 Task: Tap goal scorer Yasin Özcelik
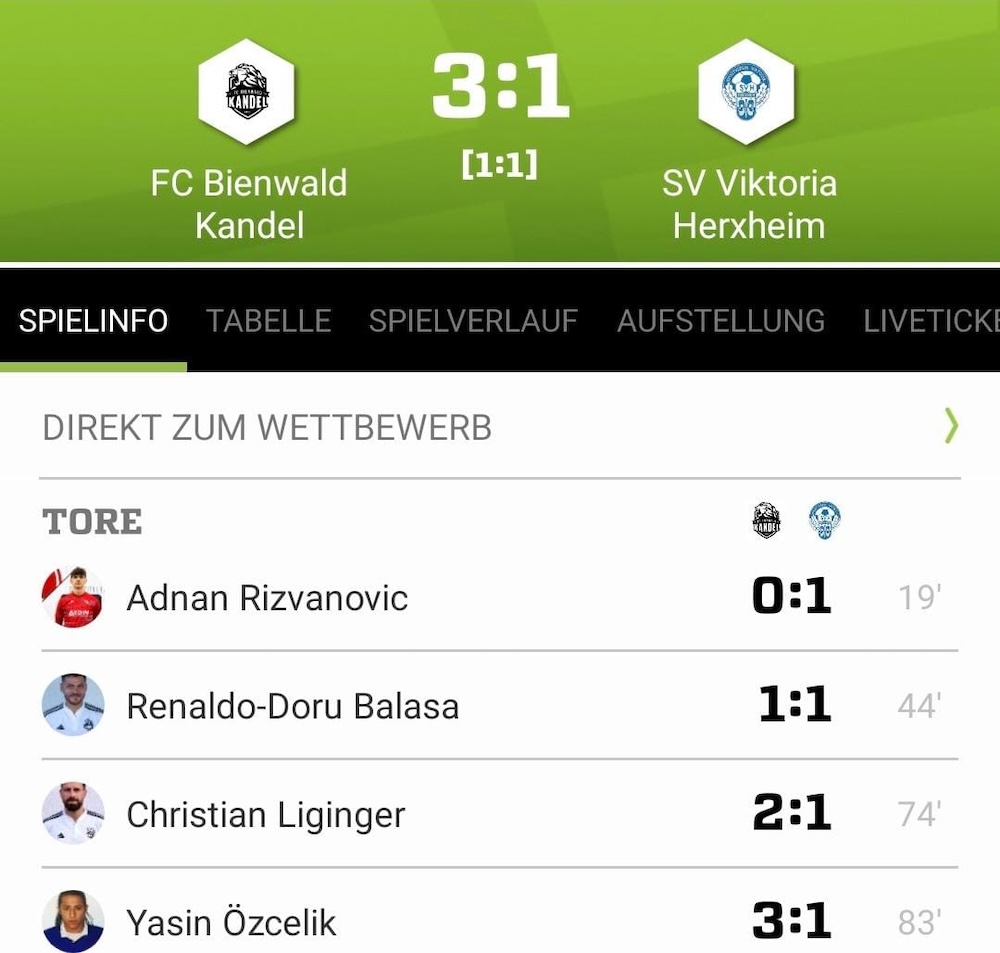pyautogui.click(x=231, y=922)
